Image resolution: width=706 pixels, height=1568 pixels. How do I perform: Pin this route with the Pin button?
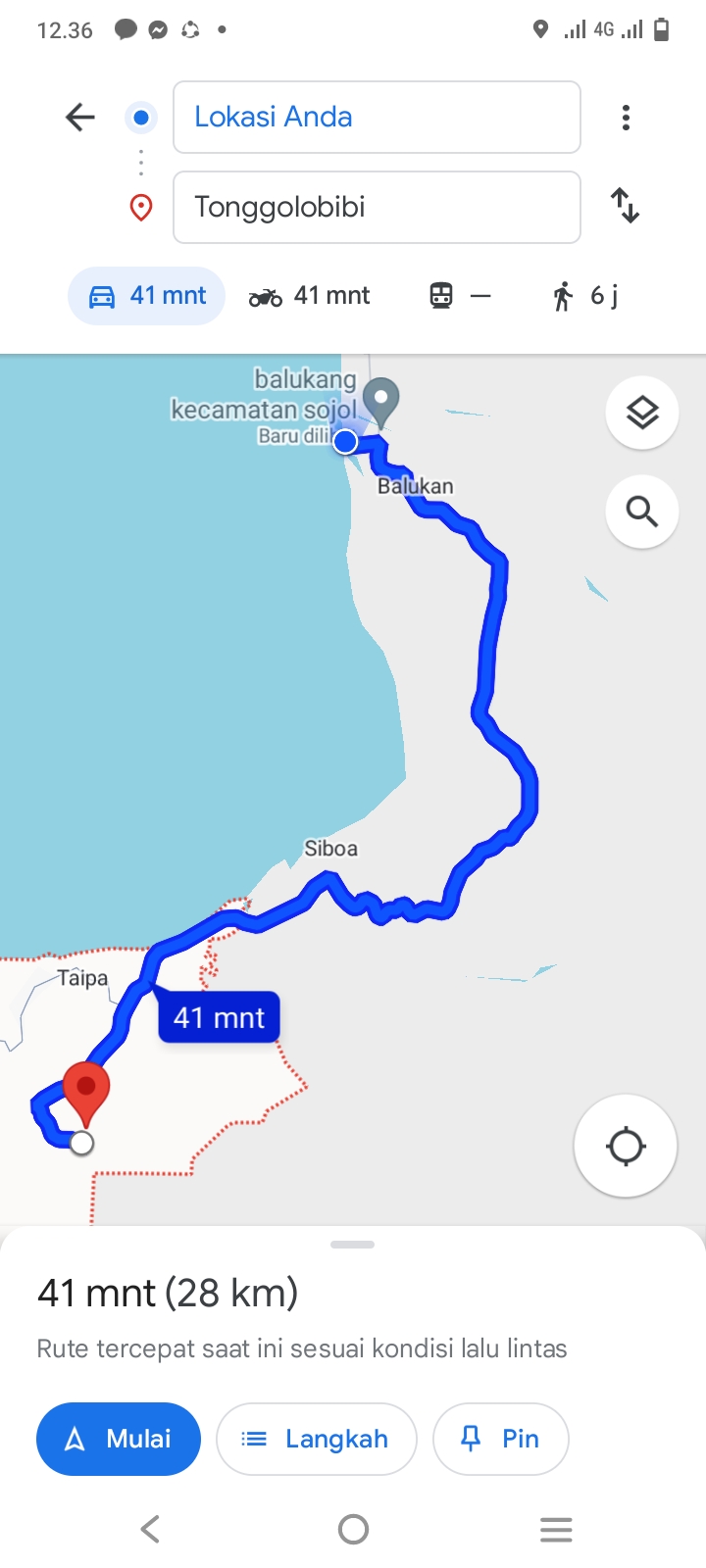[501, 1439]
